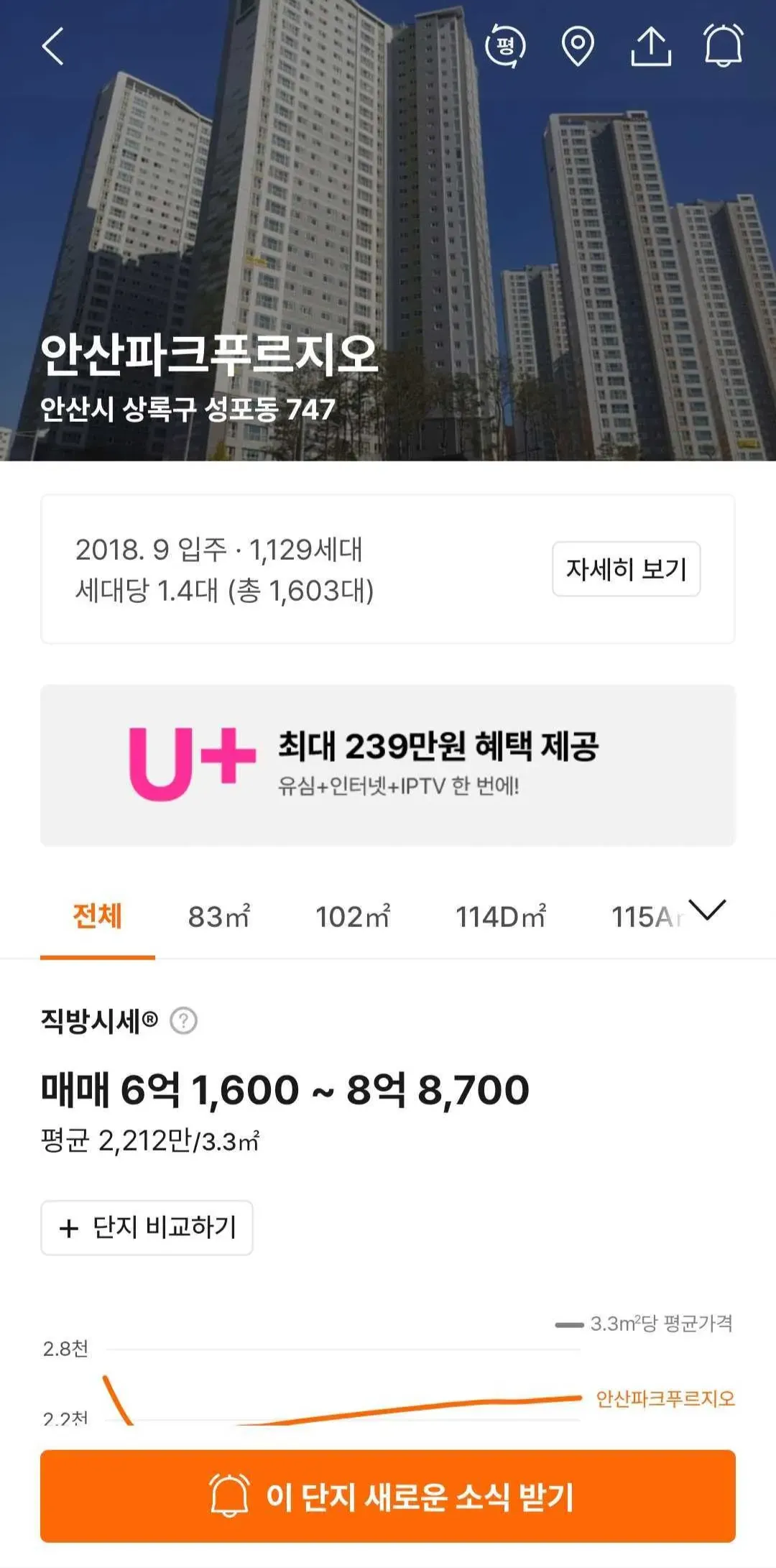This screenshot has height=1568, width=776.
Task: Switch to the 83㎡ tab
Action: click(x=219, y=917)
